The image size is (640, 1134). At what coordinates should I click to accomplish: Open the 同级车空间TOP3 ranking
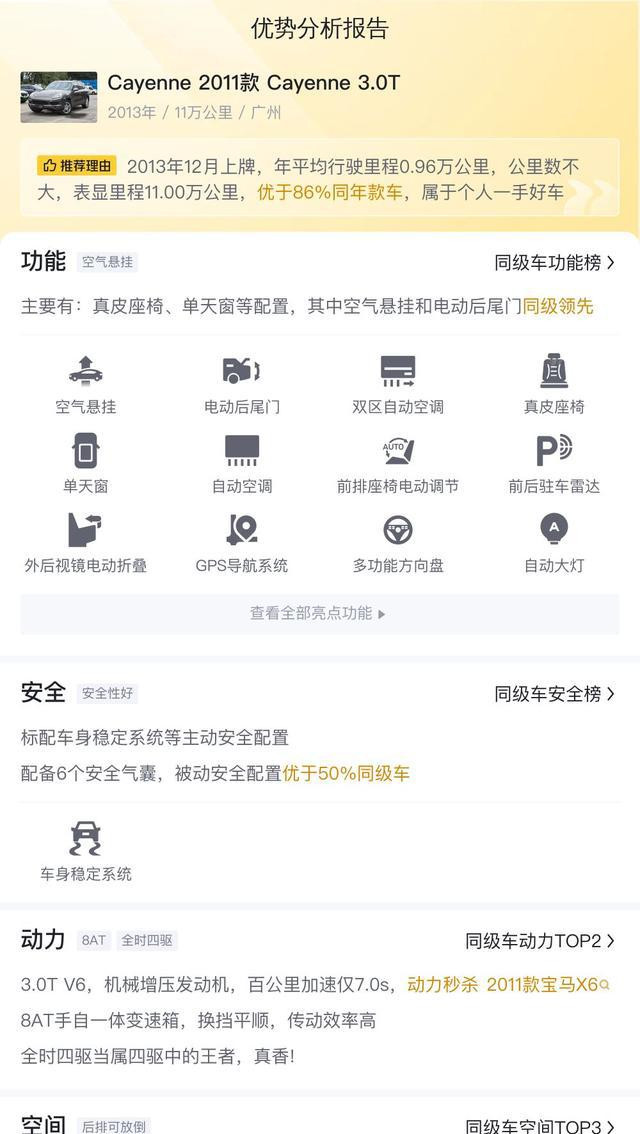[540, 1124]
